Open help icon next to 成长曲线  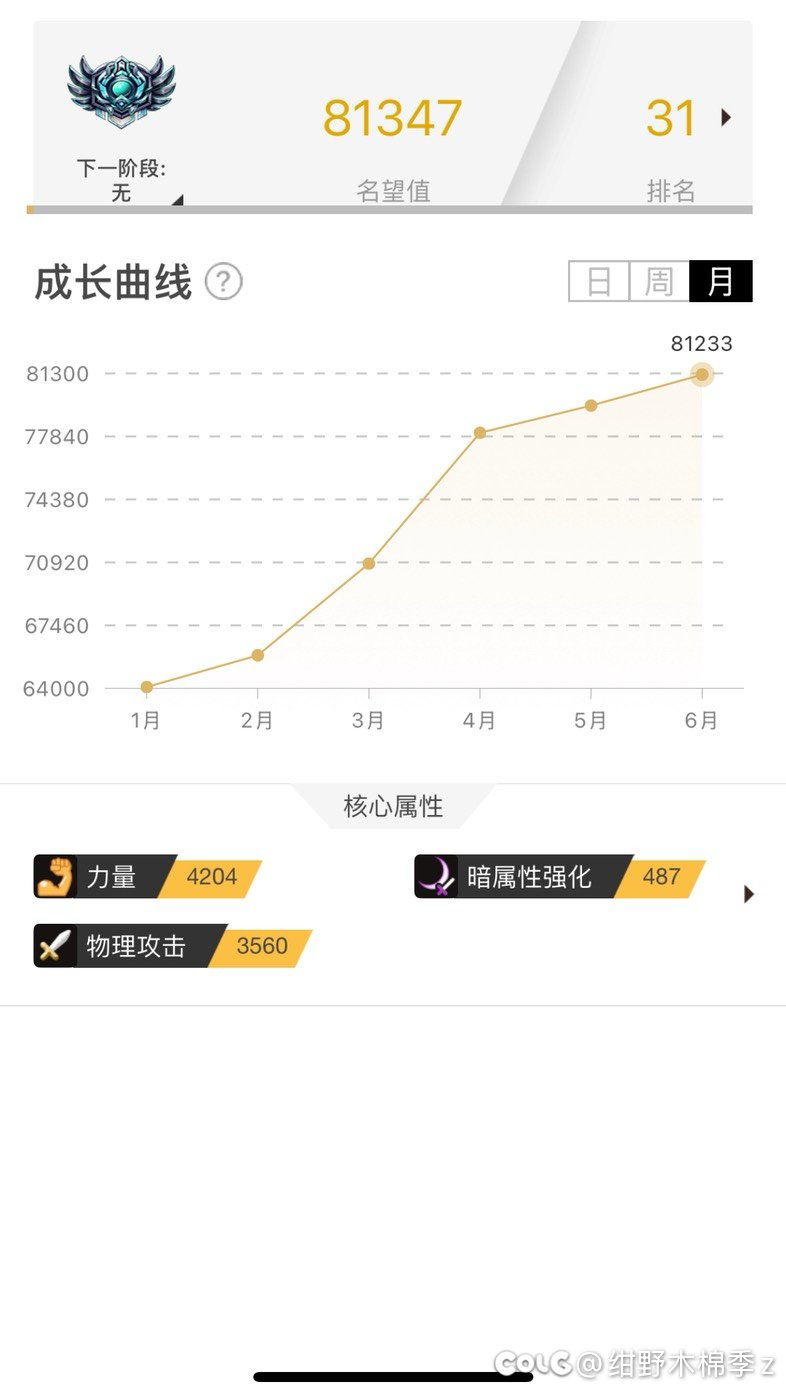click(224, 282)
